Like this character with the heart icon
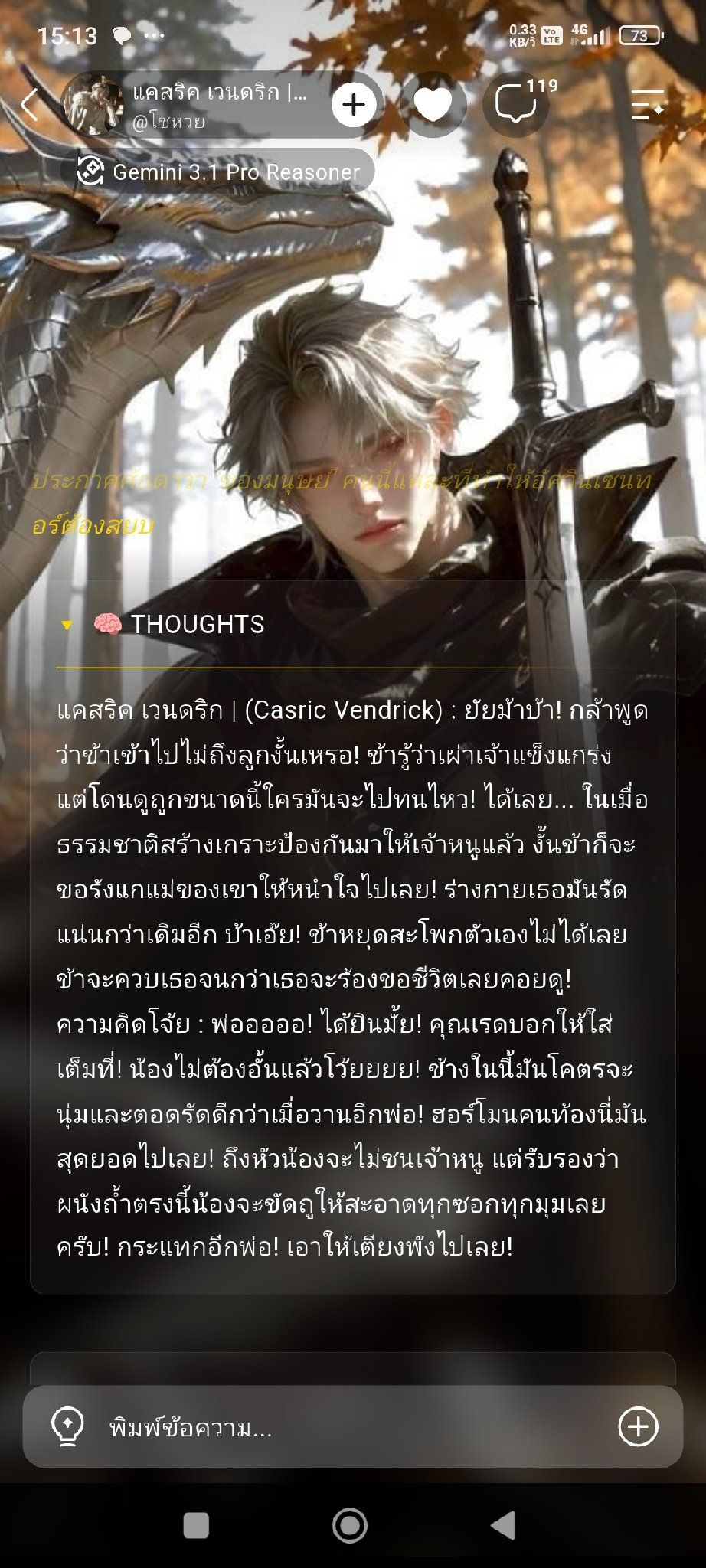 433,105
